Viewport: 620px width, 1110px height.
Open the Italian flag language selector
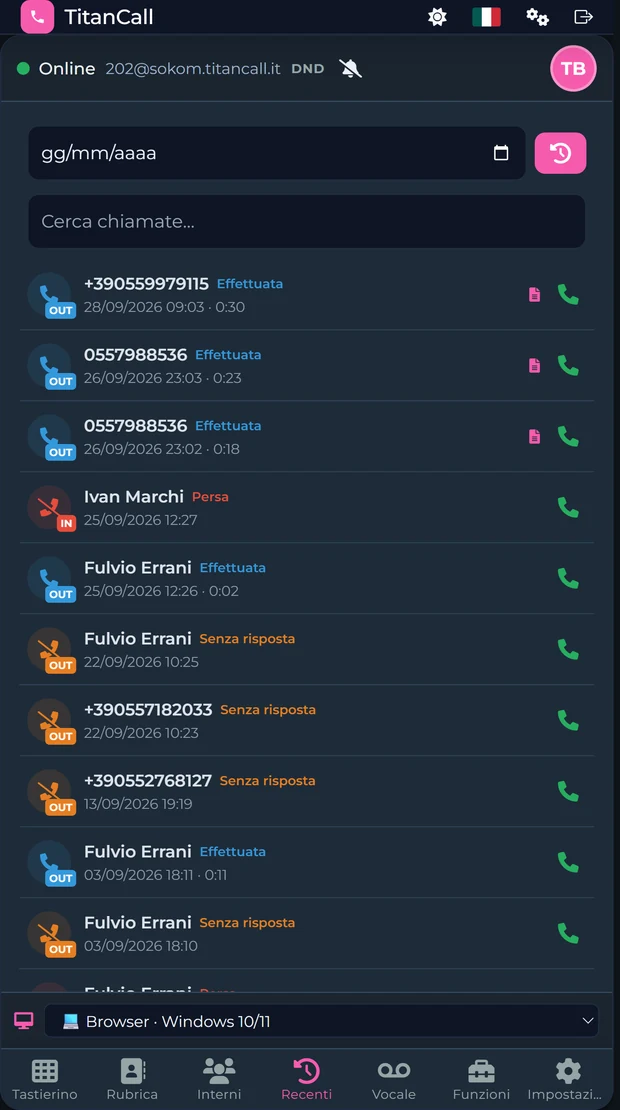tap(486, 17)
